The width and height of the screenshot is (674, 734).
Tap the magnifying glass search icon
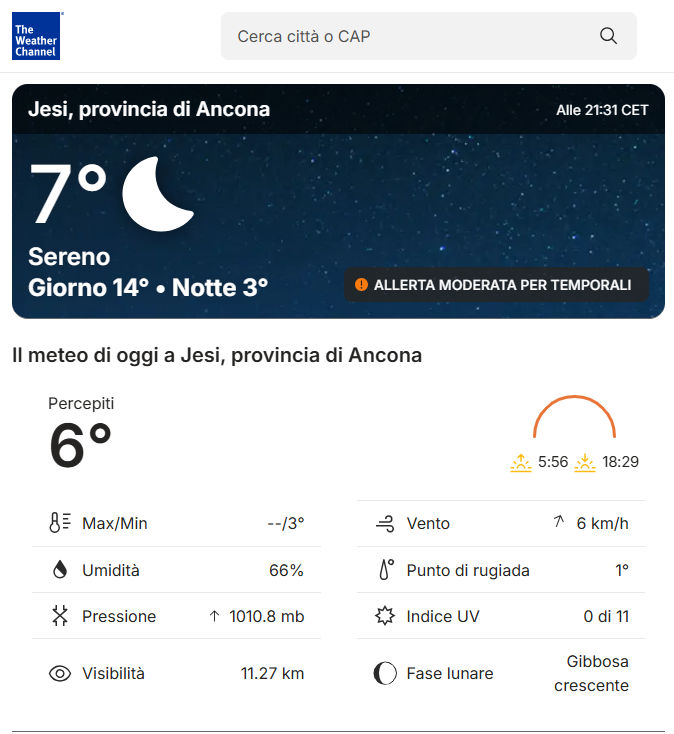point(608,36)
